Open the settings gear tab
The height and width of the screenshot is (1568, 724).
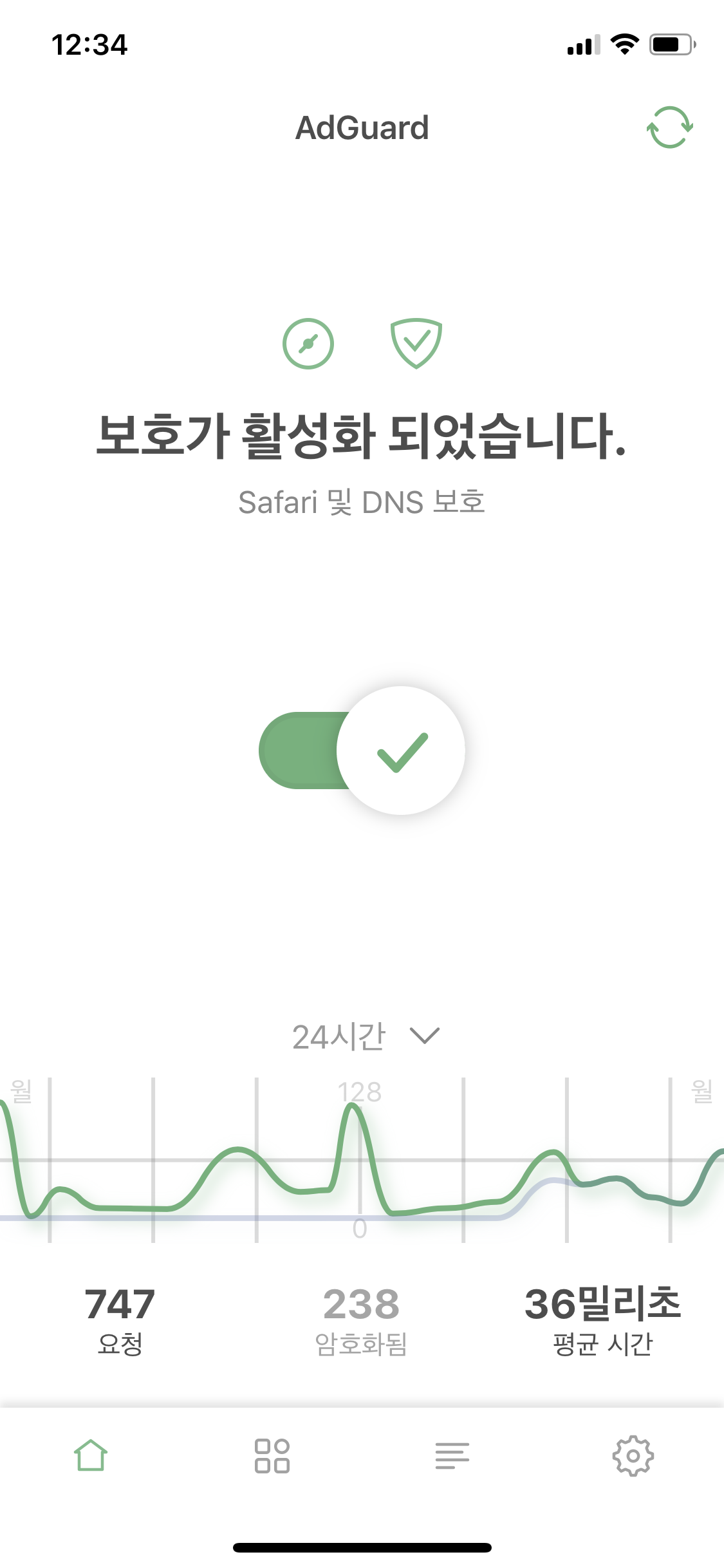point(633,1455)
